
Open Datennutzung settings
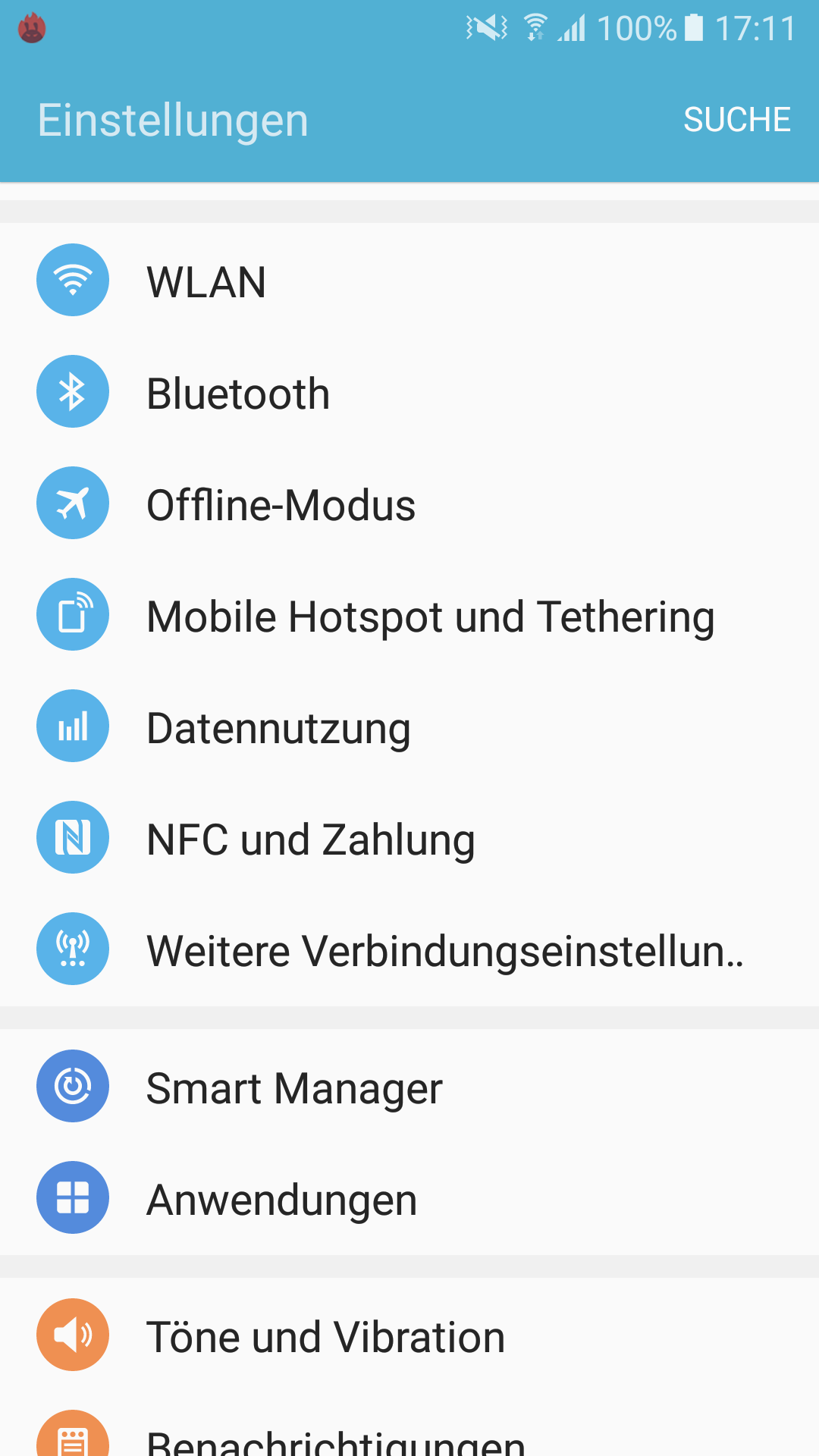pyautogui.click(x=409, y=726)
